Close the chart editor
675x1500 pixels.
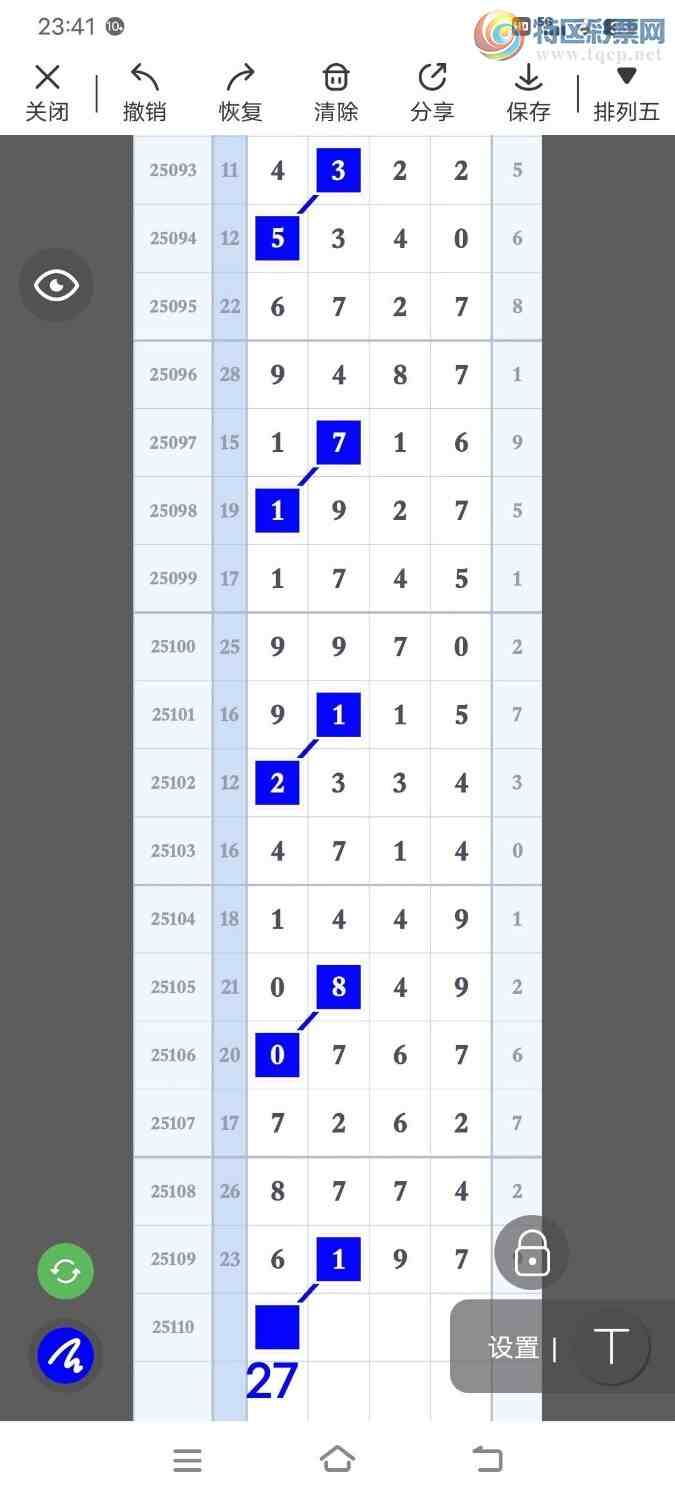pos(47,92)
